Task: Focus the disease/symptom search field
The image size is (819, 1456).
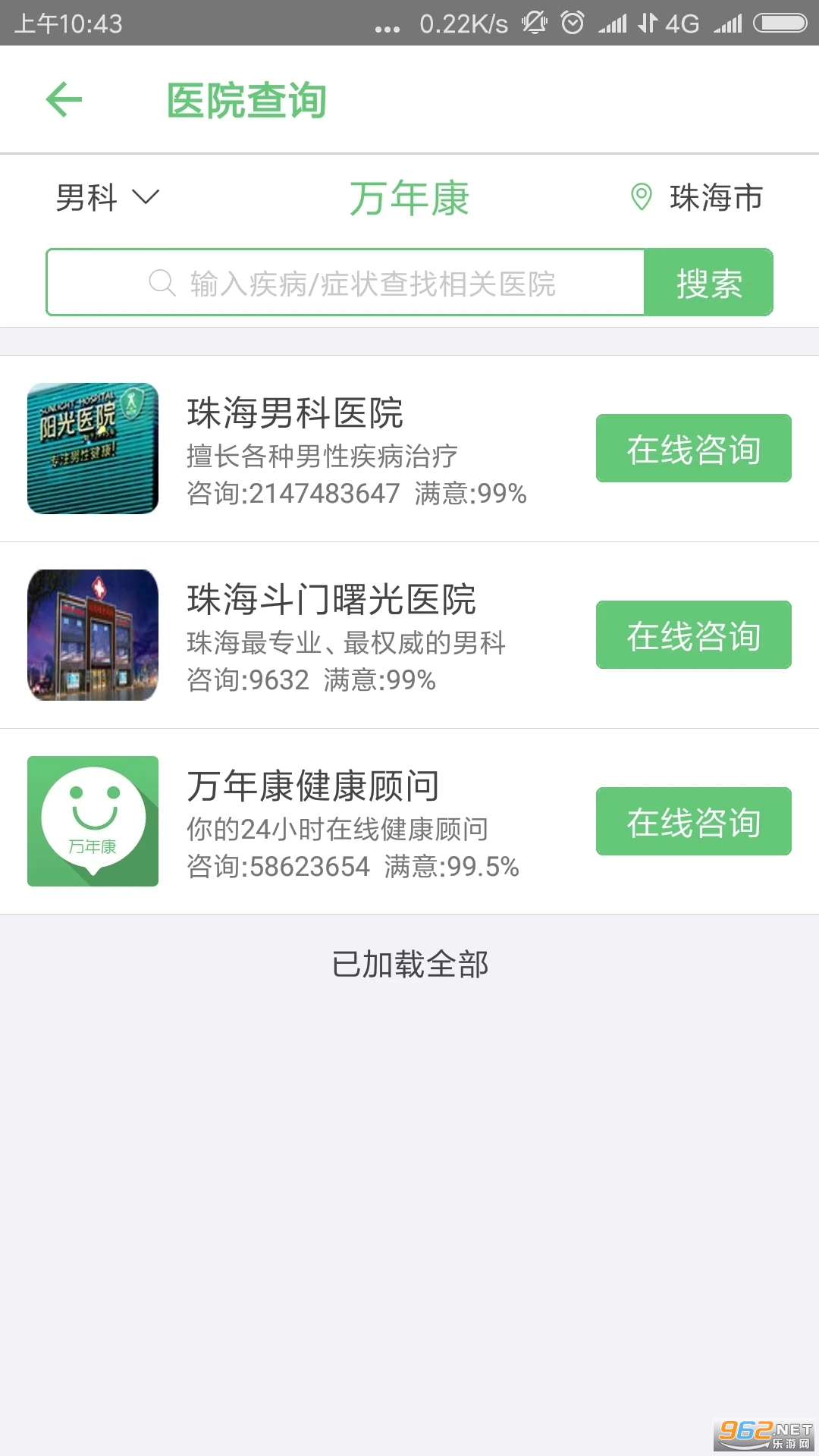Action: (346, 283)
